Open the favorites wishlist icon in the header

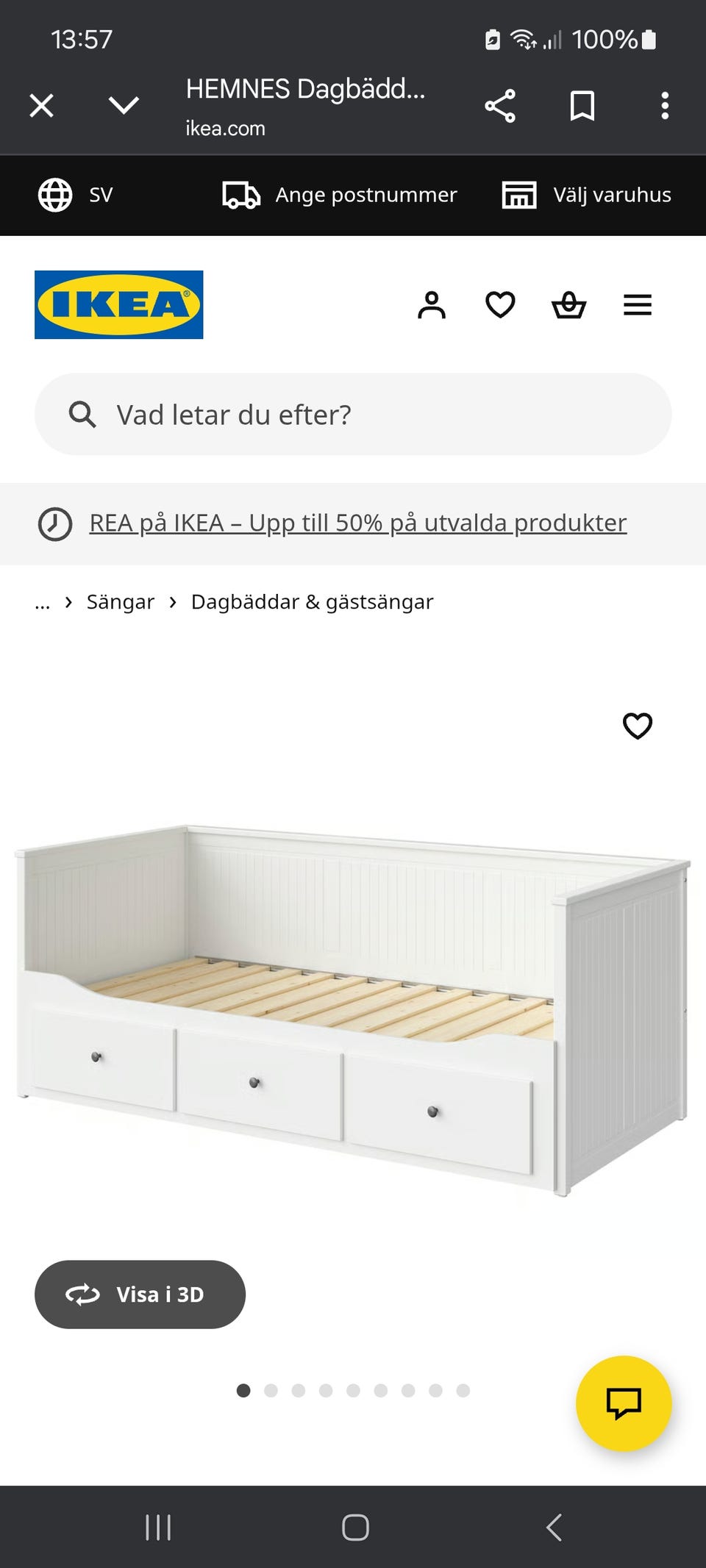pos(500,304)
